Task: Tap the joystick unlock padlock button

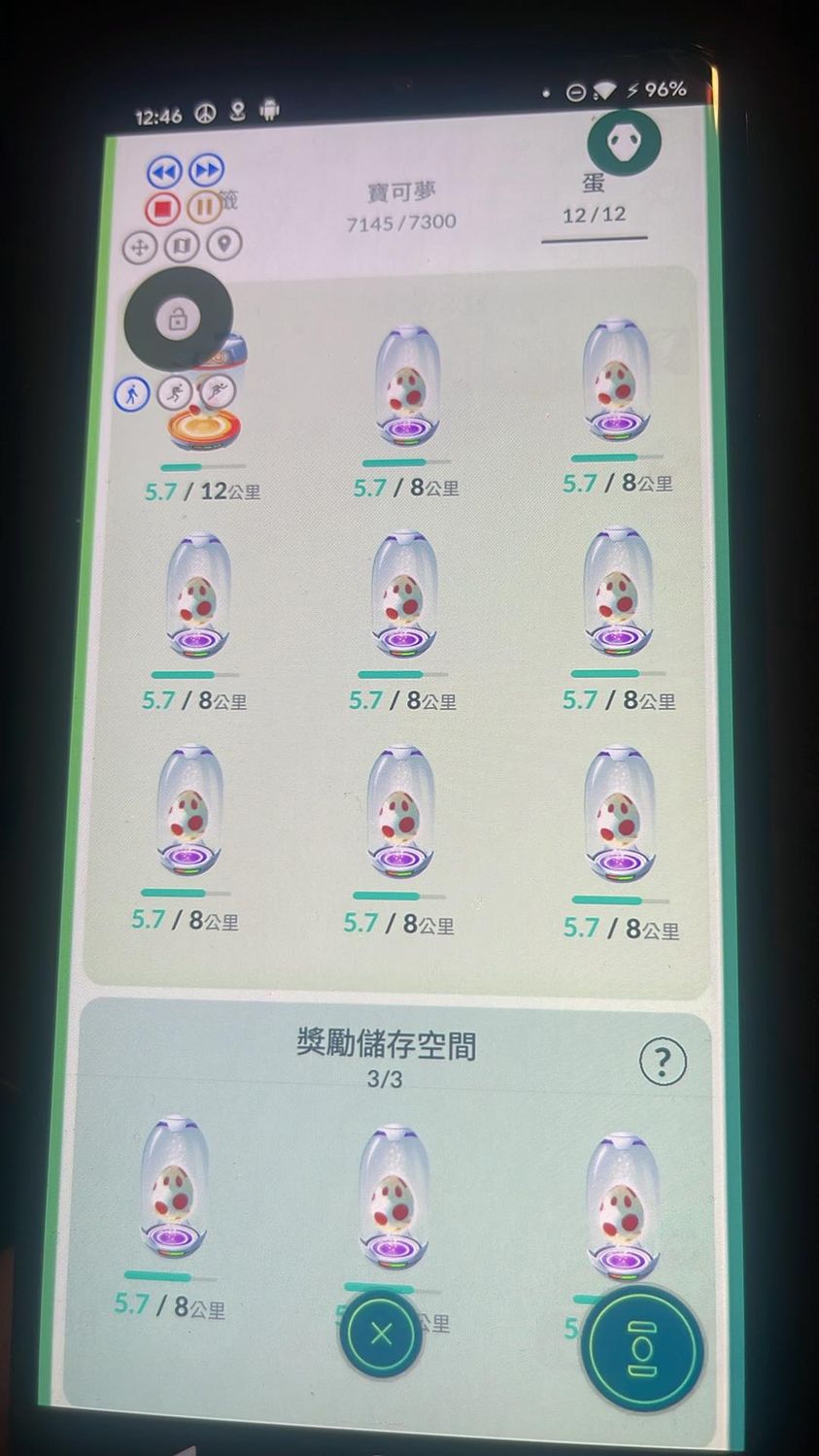Action: point(178,318)
